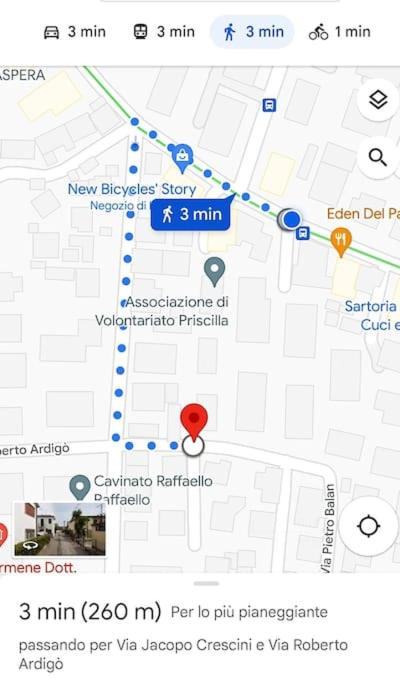
Task: Switch to driving directions mode
Action: [75, 32]
